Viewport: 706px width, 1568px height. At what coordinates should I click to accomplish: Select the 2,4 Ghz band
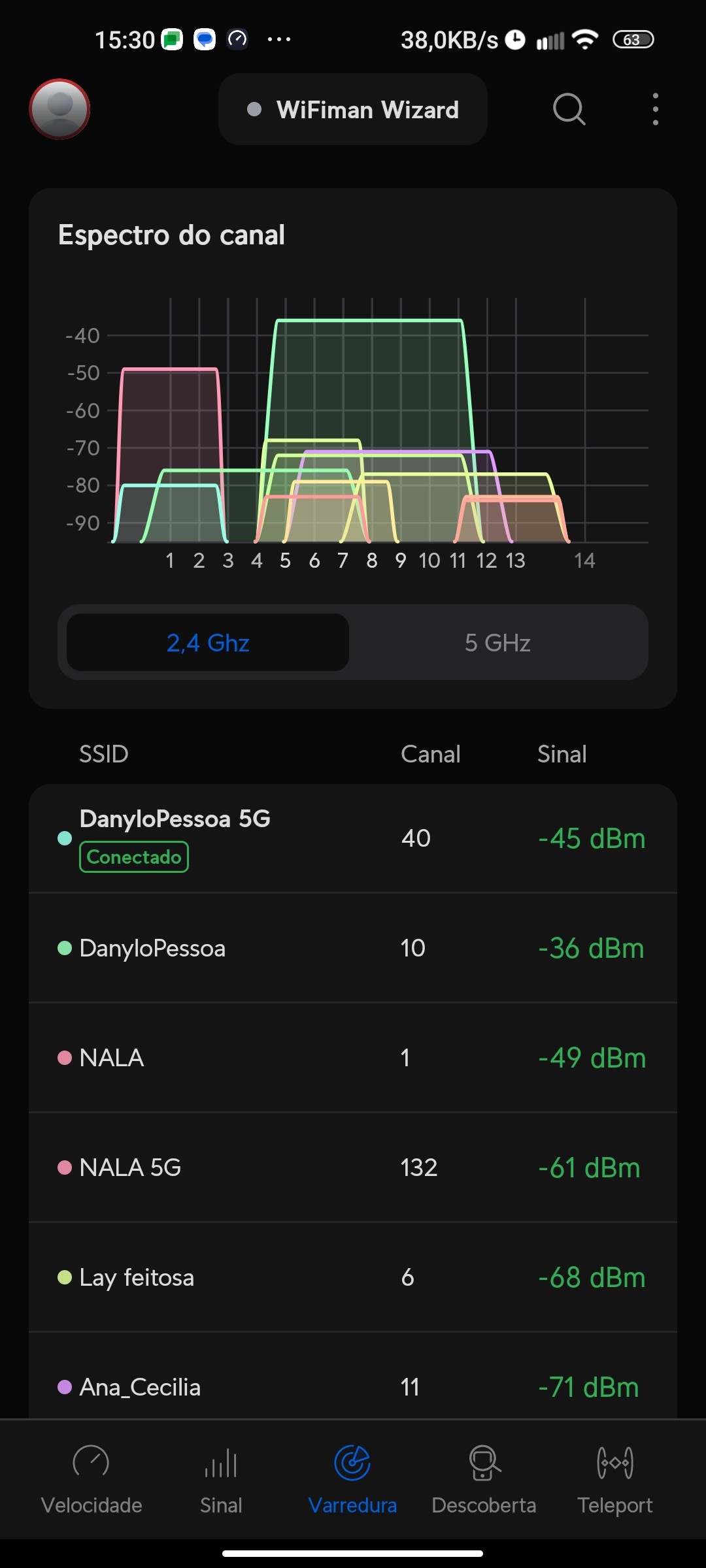[208, 643]
